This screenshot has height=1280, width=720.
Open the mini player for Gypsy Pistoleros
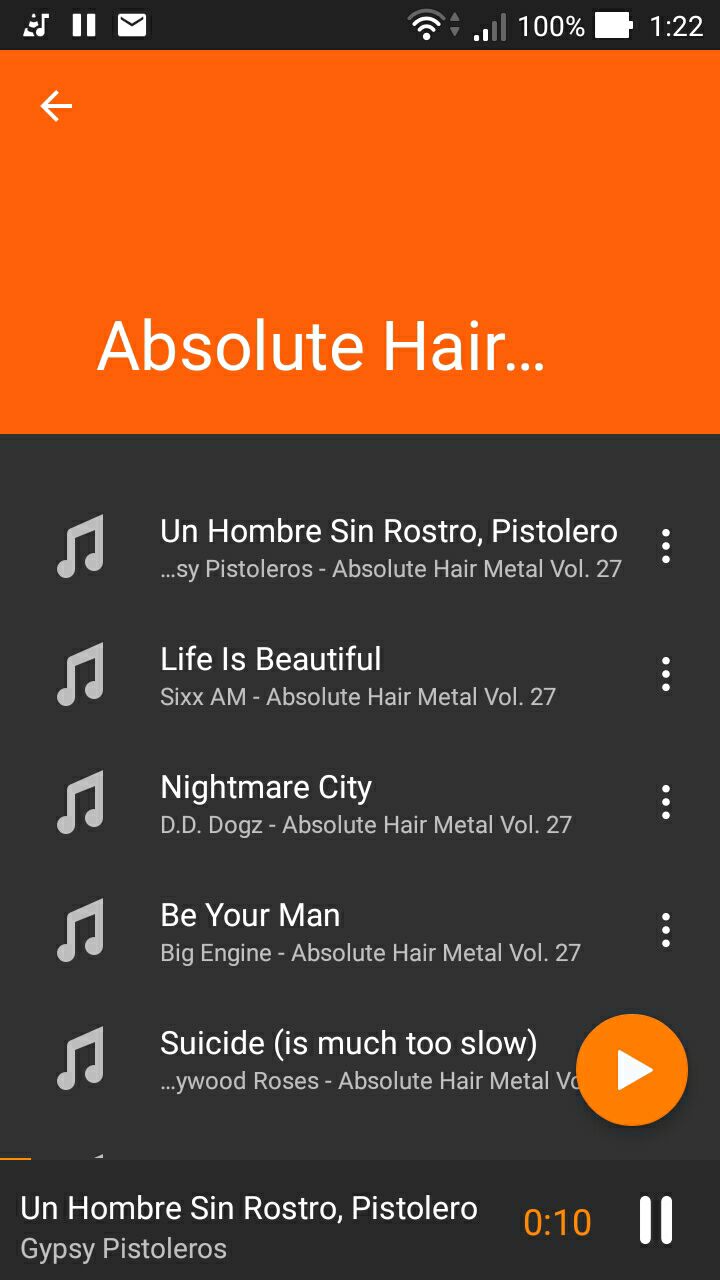(250, 1224)
